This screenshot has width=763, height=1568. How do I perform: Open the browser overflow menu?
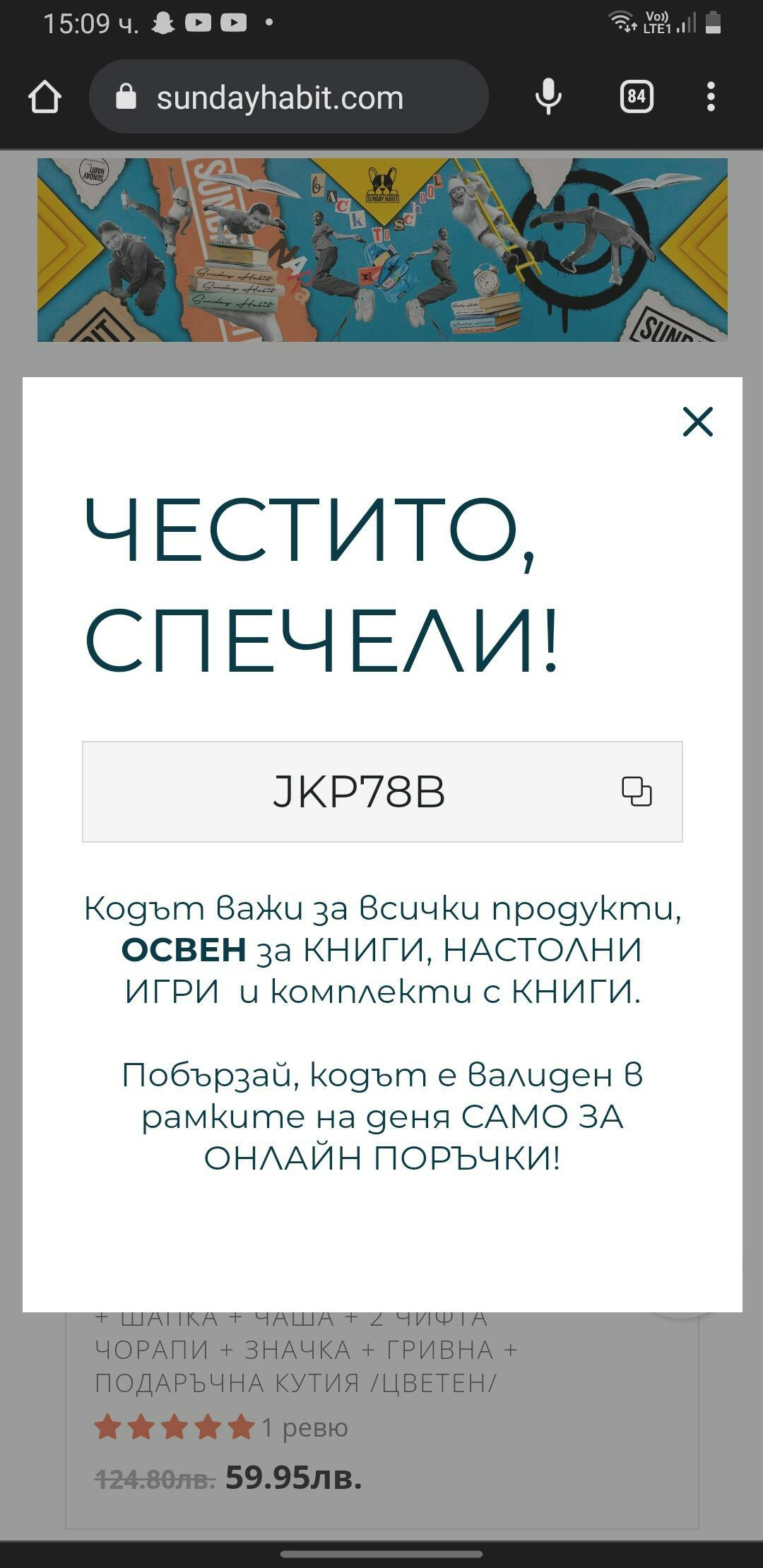[711, 97]
